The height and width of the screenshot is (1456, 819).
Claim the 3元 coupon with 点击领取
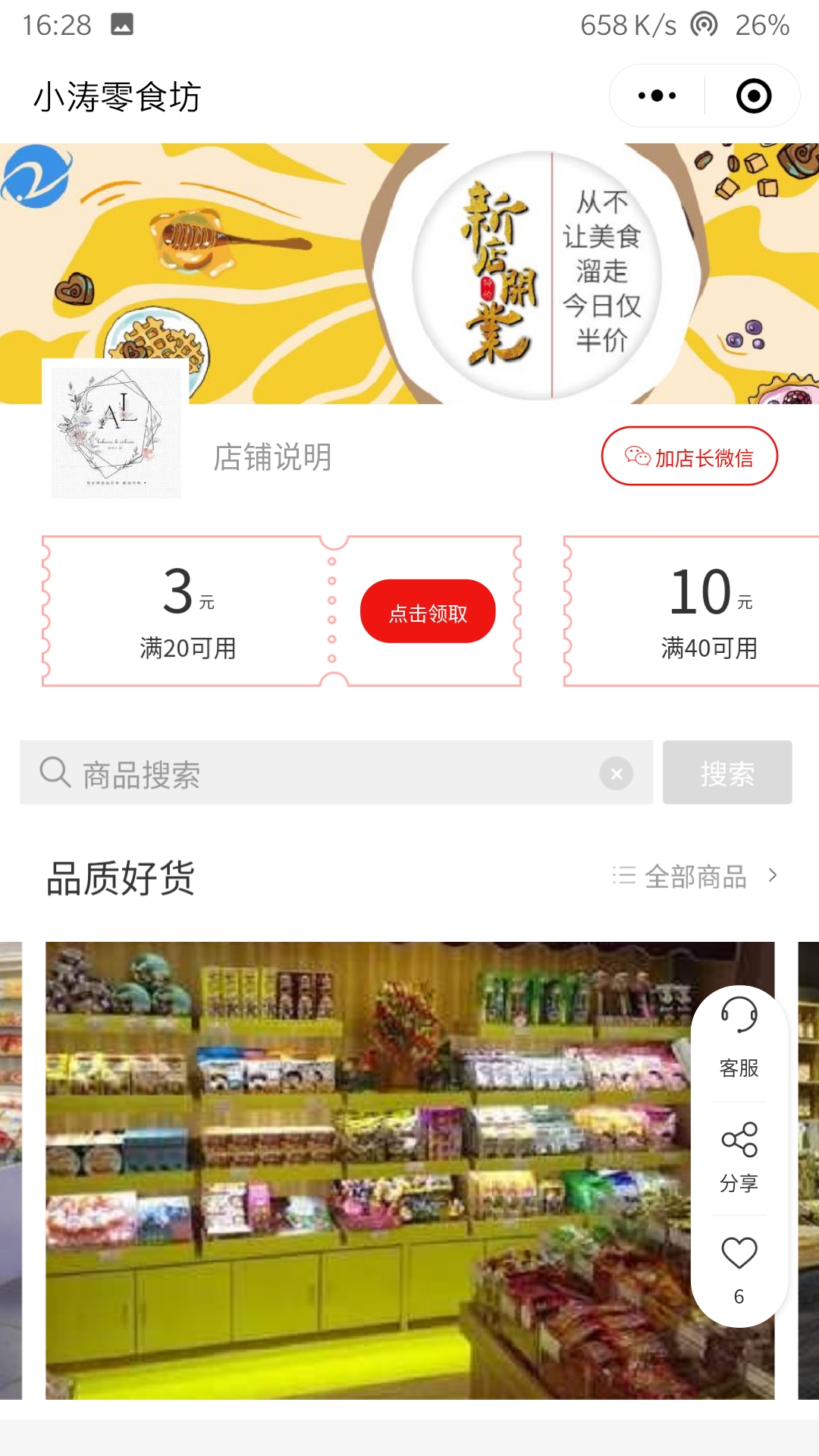(x=428, y=612)
